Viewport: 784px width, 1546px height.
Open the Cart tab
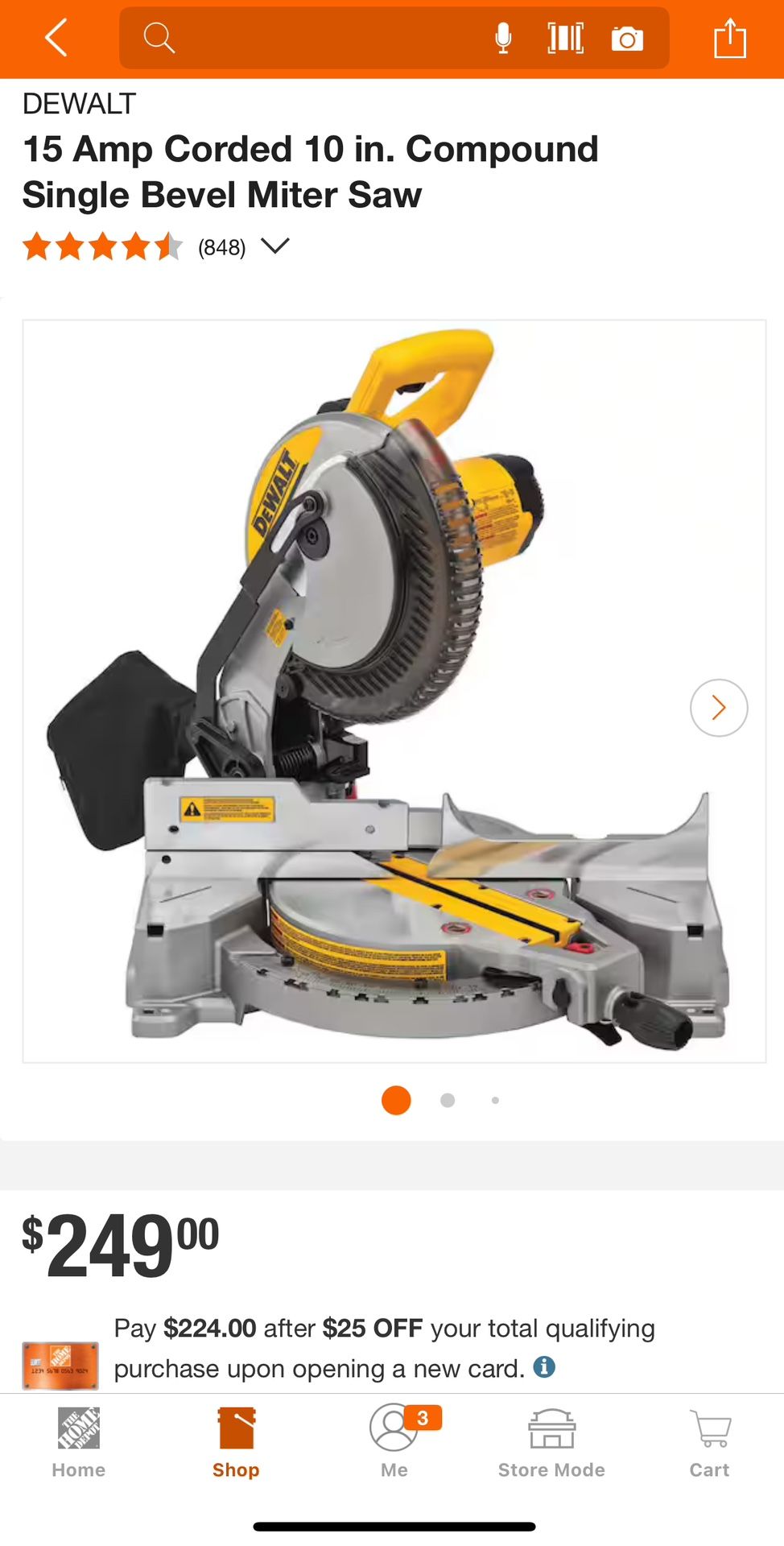tap(709, 1442)
